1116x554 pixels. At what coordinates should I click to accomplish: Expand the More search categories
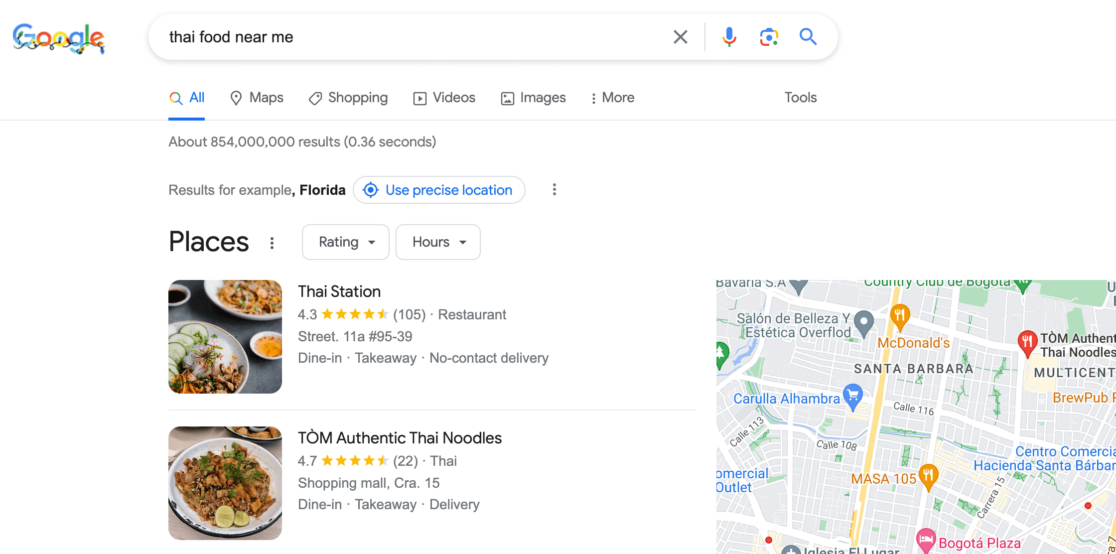[612, 98]
